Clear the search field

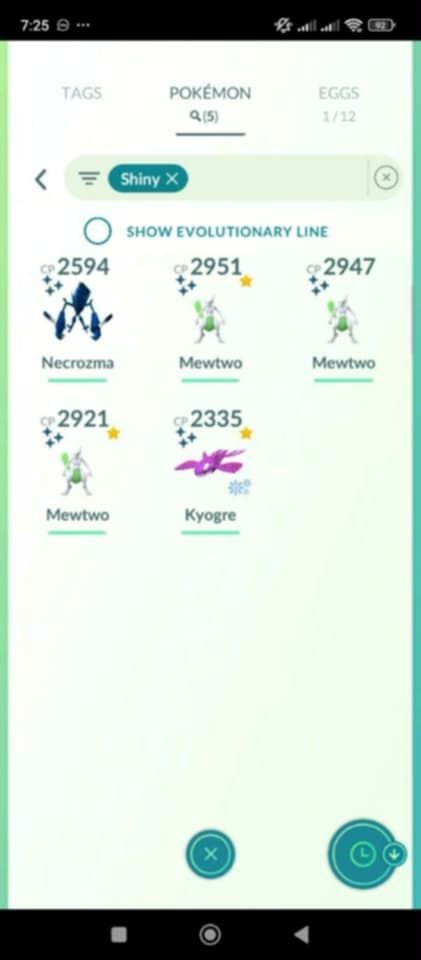click(386, 178)
